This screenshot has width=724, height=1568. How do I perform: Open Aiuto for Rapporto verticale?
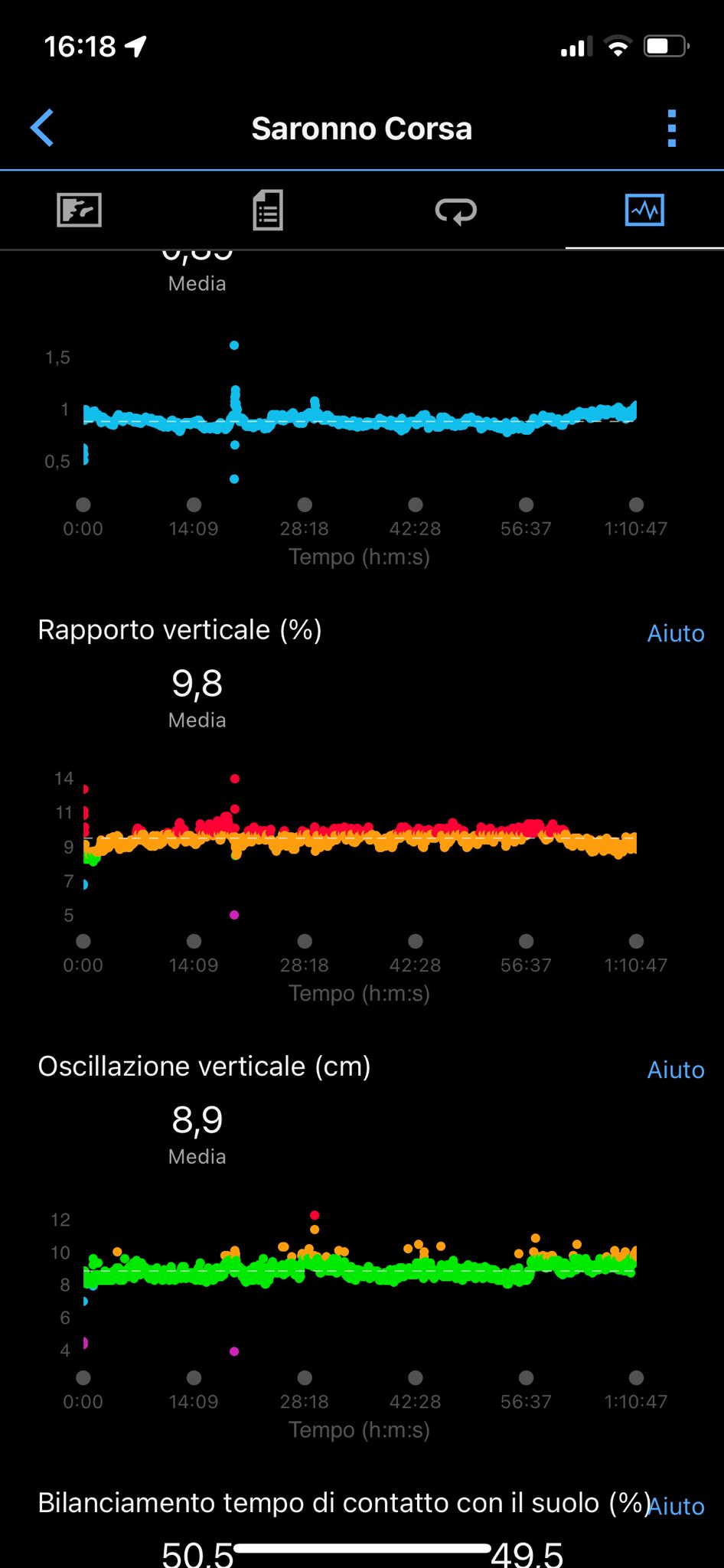[x=675, y=633]
